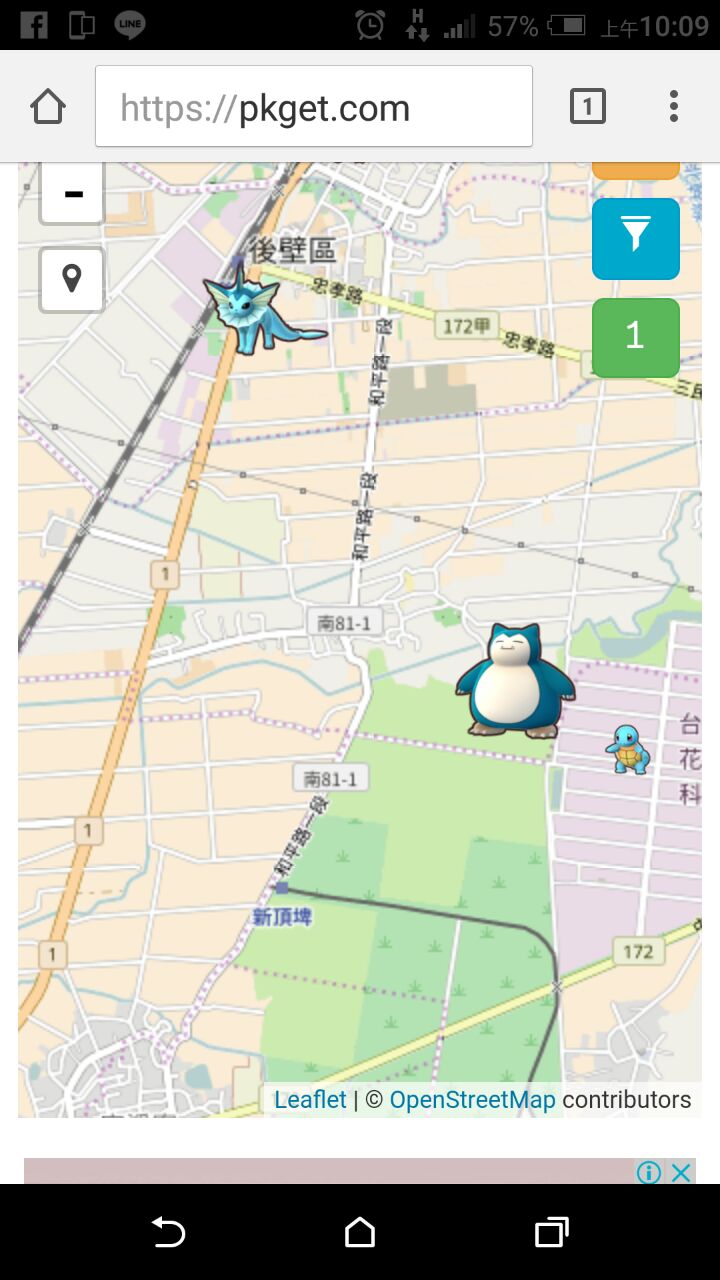Screen dimensions: 720x1280
Task: Select the Squirtle marker on the map
Action: (628, 749)
